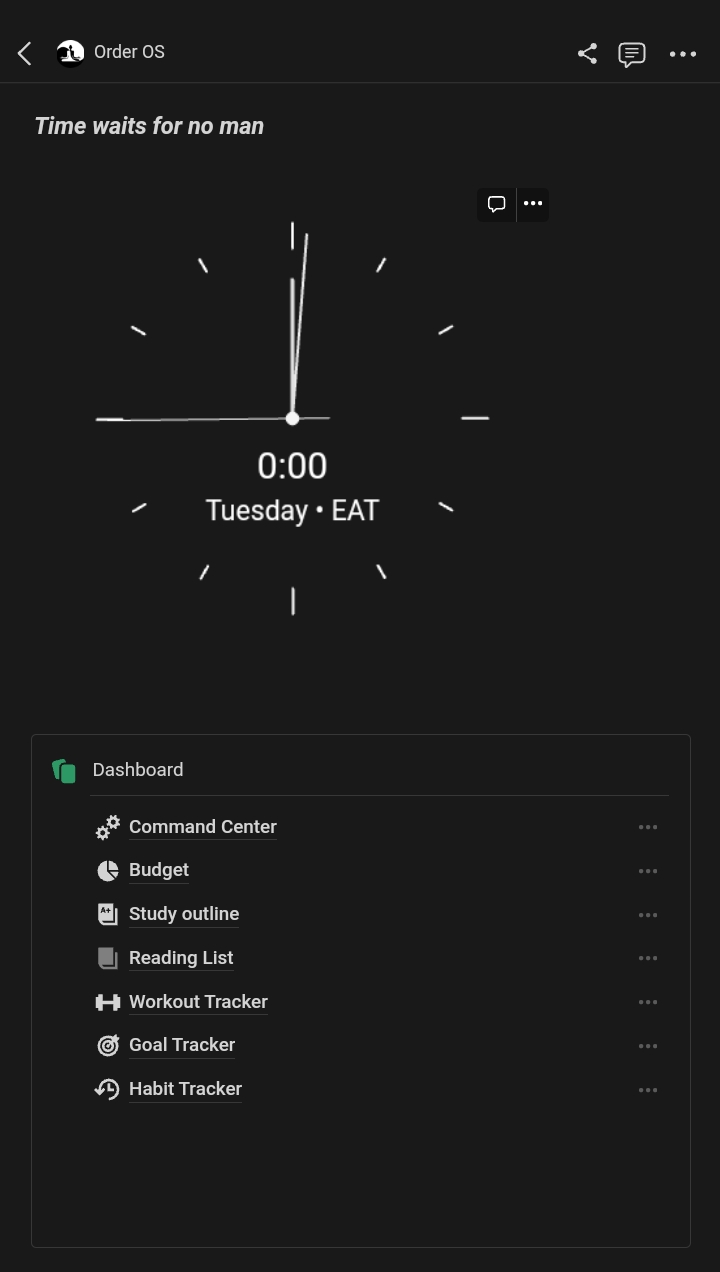This screenshot has height=1272, width=720.
Task: Open the clock widget options menu
Action: (533, 204)
